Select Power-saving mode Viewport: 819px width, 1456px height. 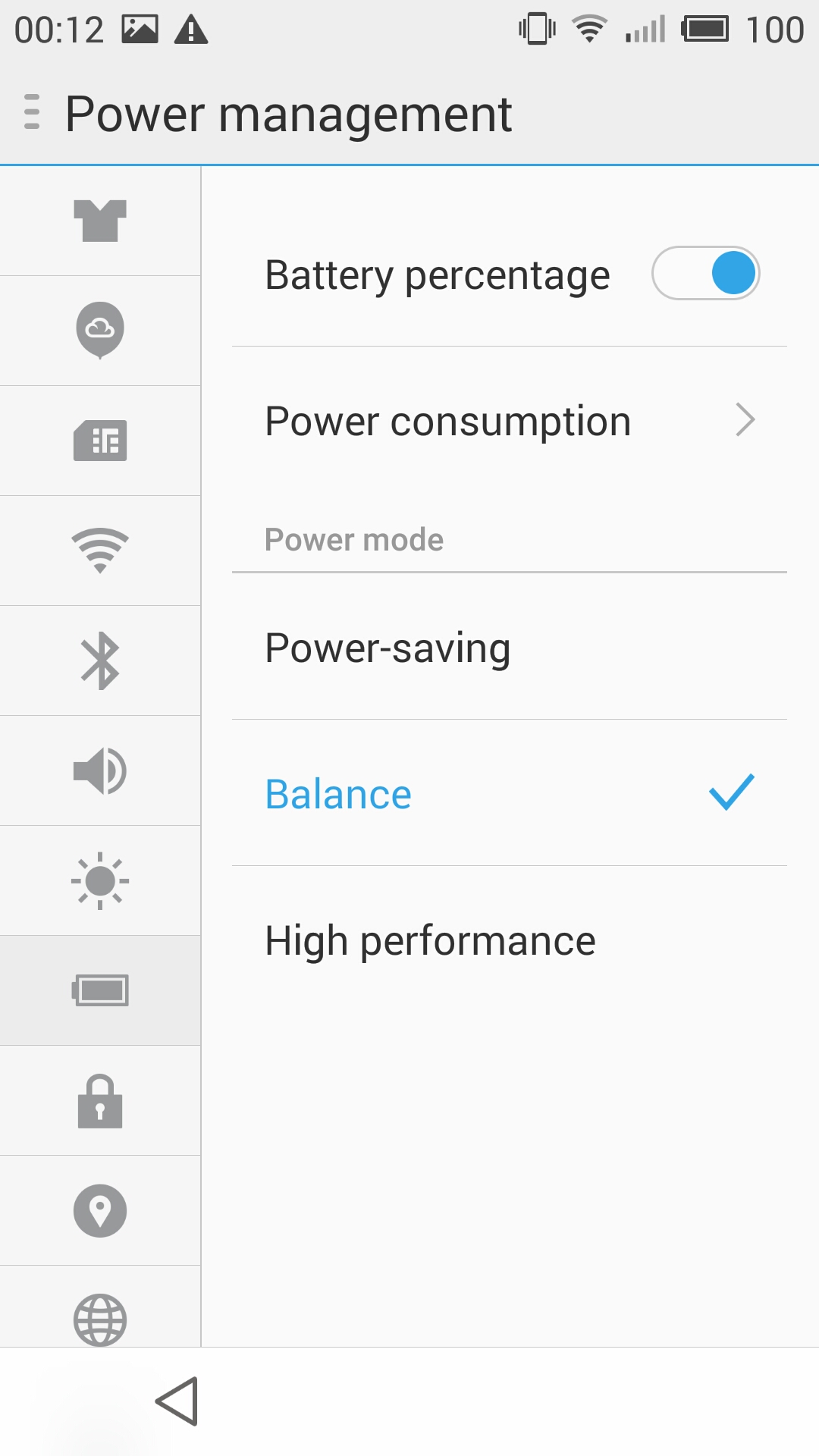[510, 647]
